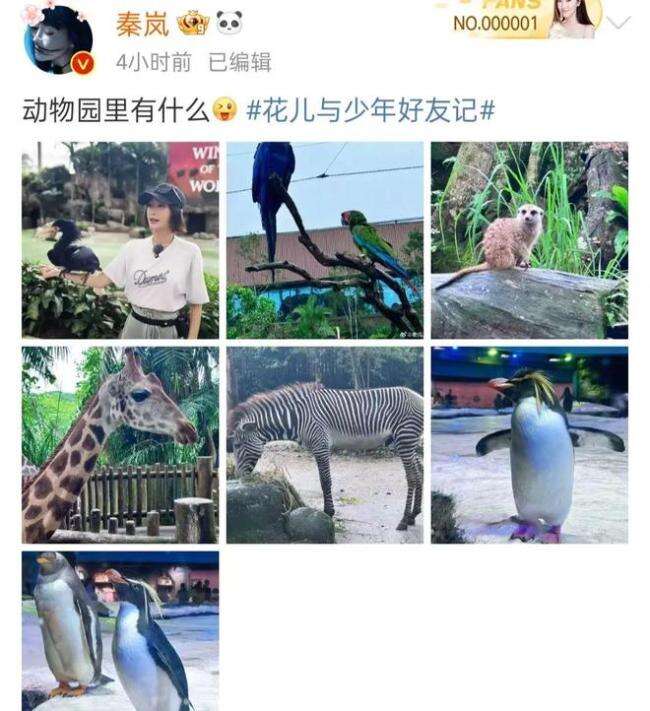
Task: Open 秦岚's profile avatar
Action: [59, 40]
